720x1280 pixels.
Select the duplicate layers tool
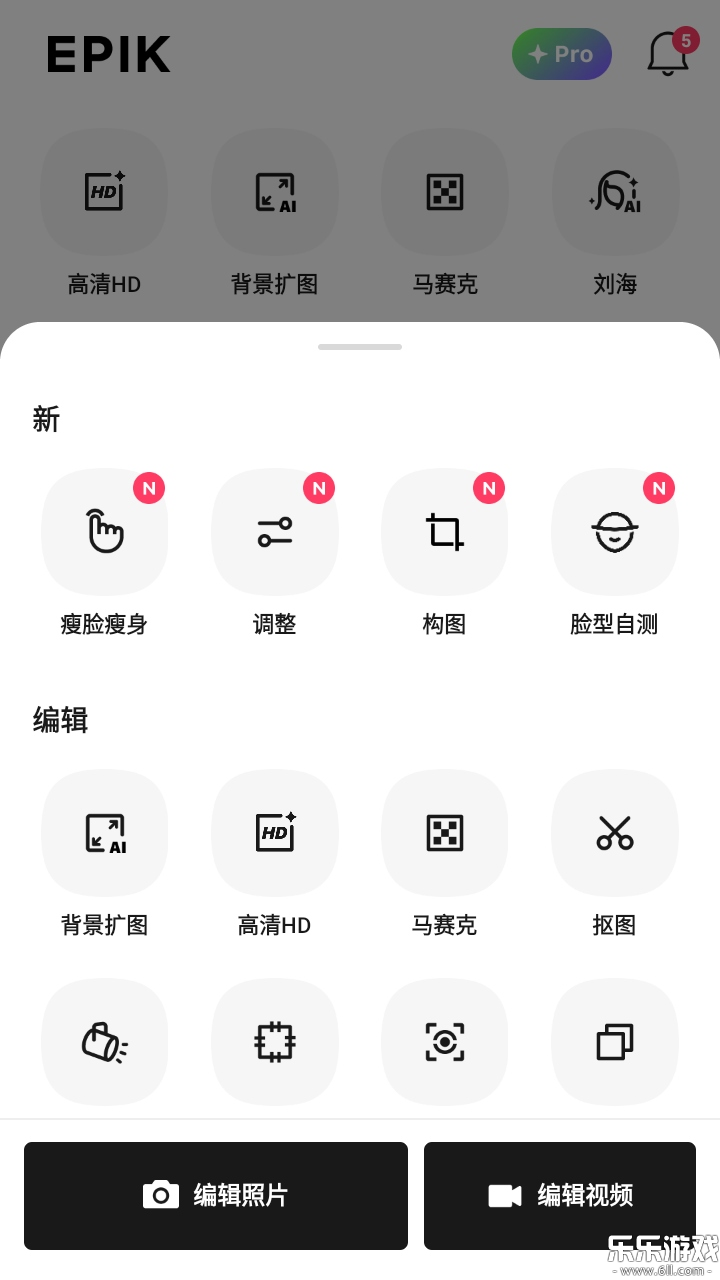(x=614, y=1041)
